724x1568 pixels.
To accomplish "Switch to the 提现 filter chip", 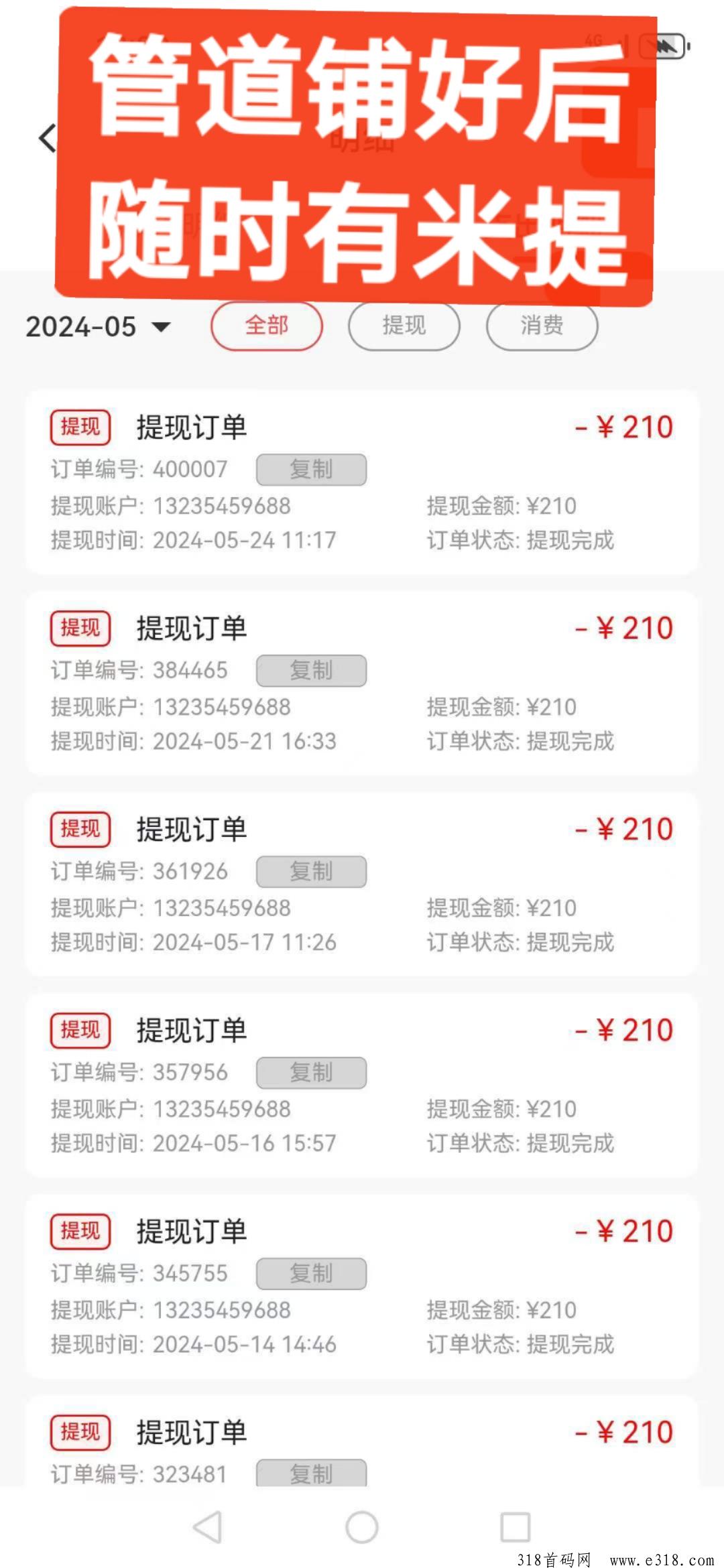I will [404, 326].
